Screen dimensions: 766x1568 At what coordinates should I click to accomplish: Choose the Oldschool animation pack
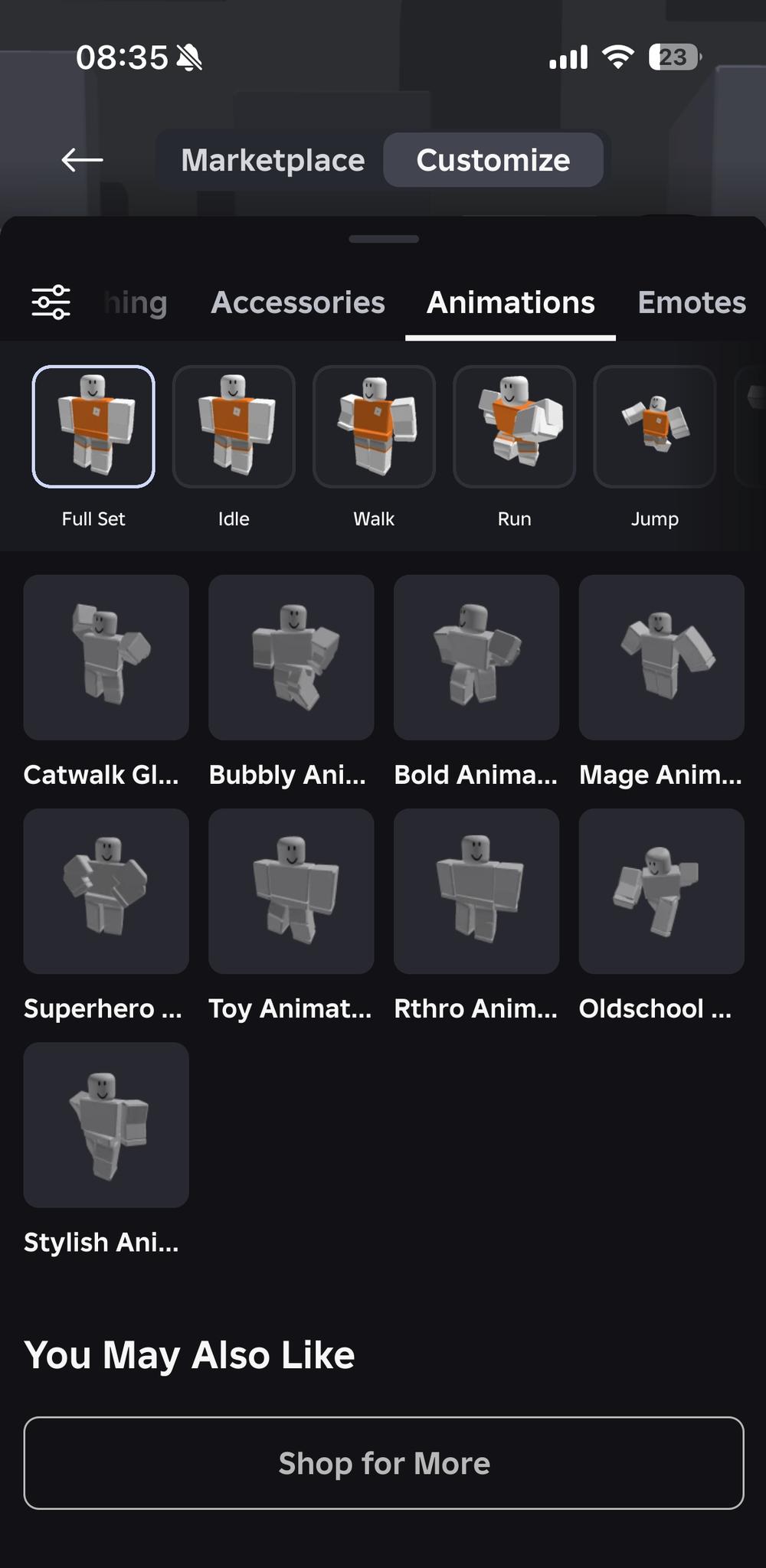[661, 891]
